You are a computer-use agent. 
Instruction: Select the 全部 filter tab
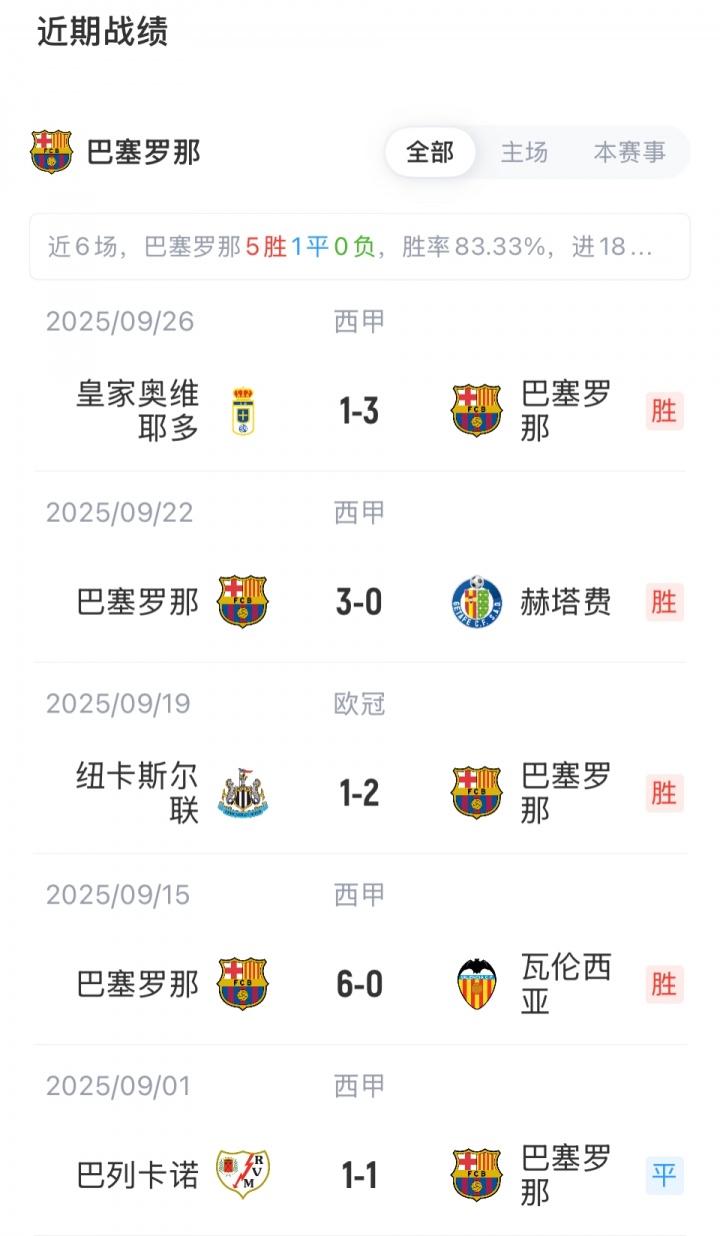430,152
